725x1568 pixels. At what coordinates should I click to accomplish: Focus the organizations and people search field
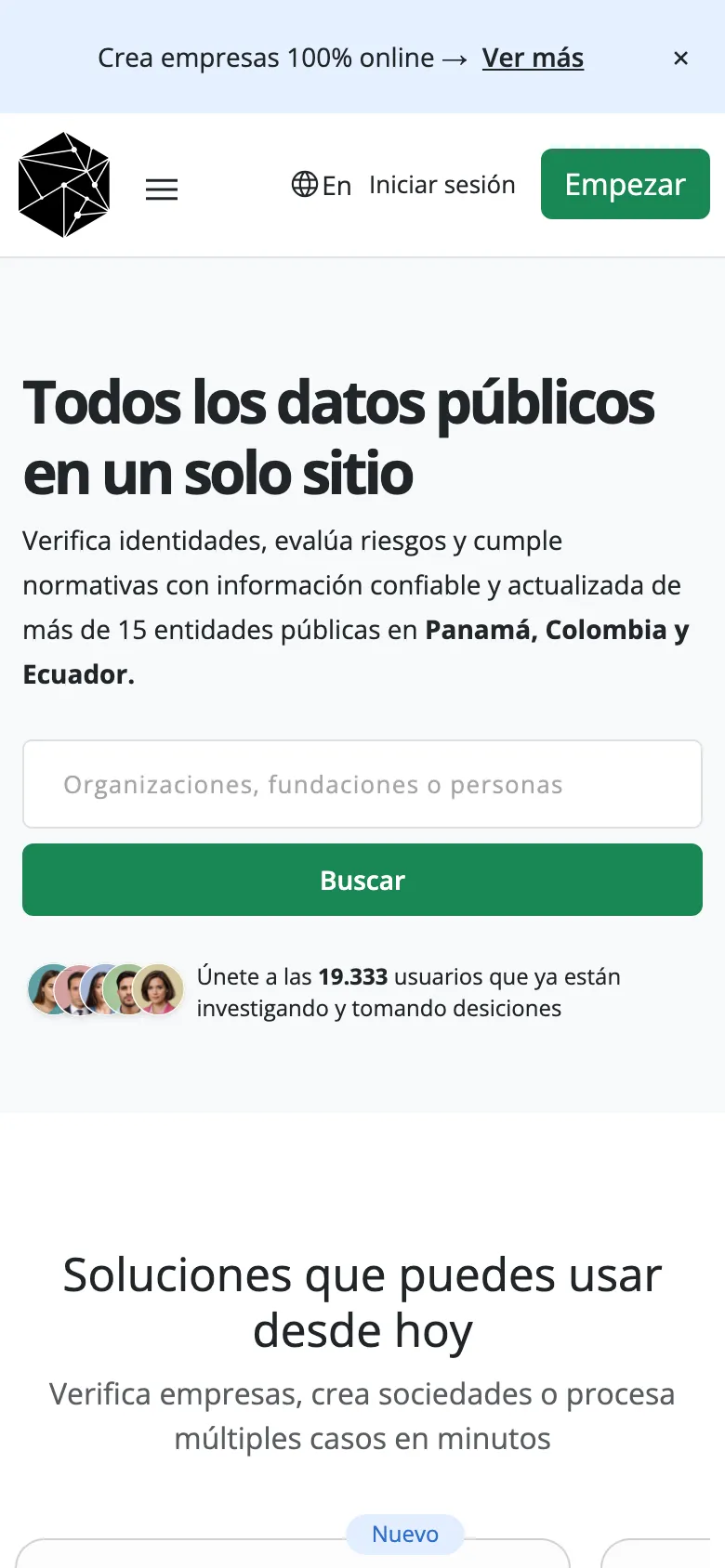click(362, 784)
